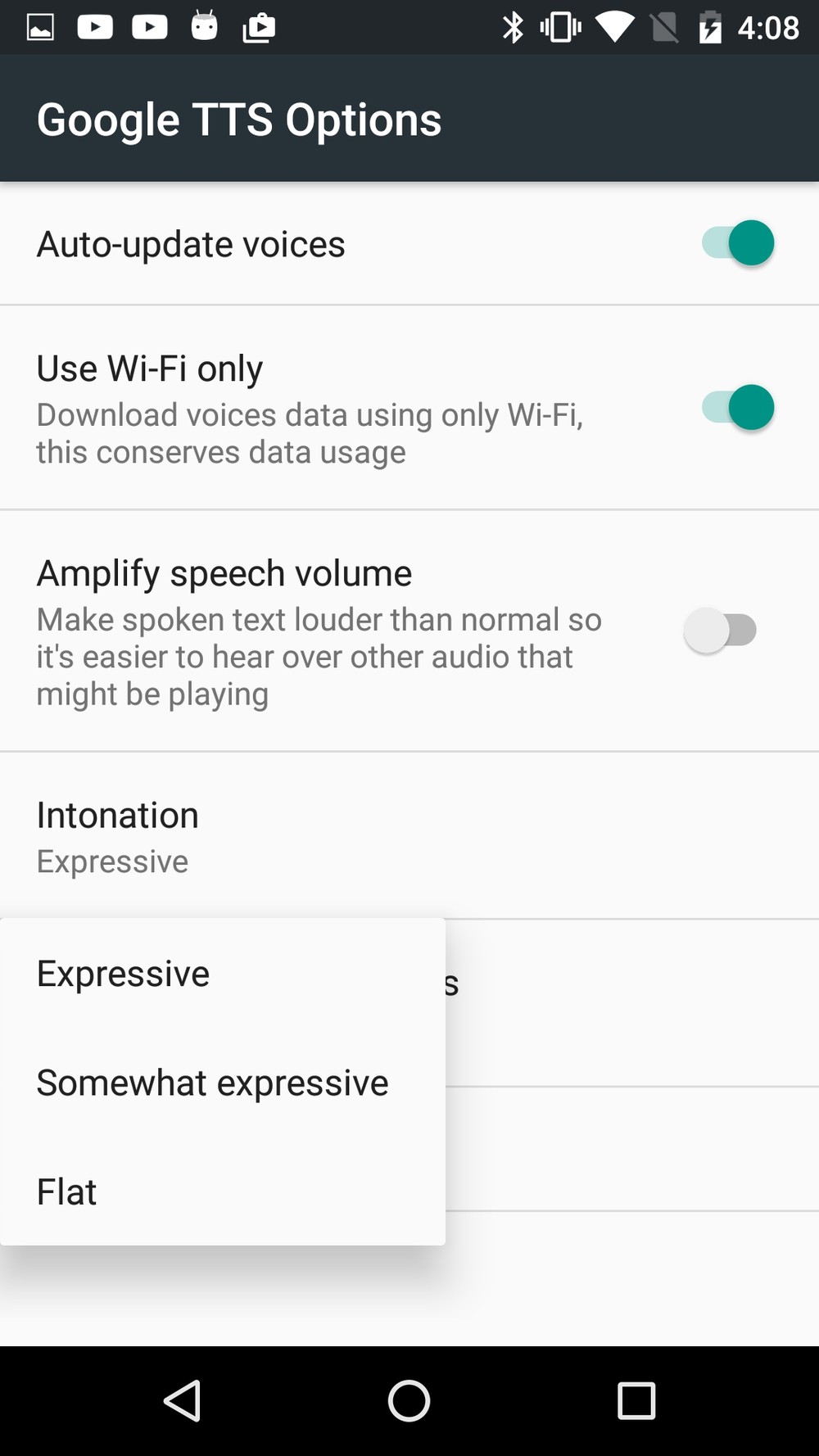This screenshot has height=1456, width=819.
Task: Turn off Auto-update voices switch
Action: [x=737, y=243]
